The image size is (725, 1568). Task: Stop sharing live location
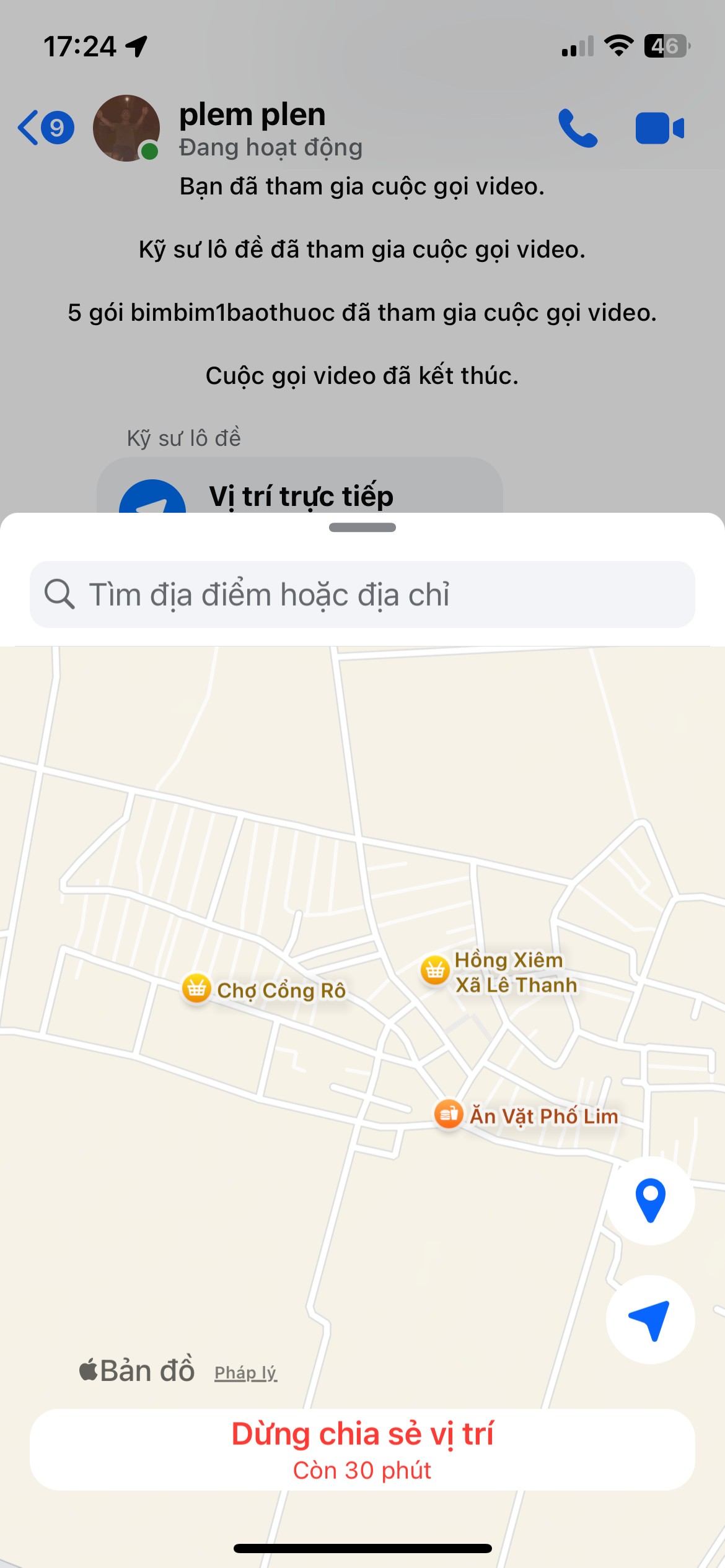[362, 1449]
